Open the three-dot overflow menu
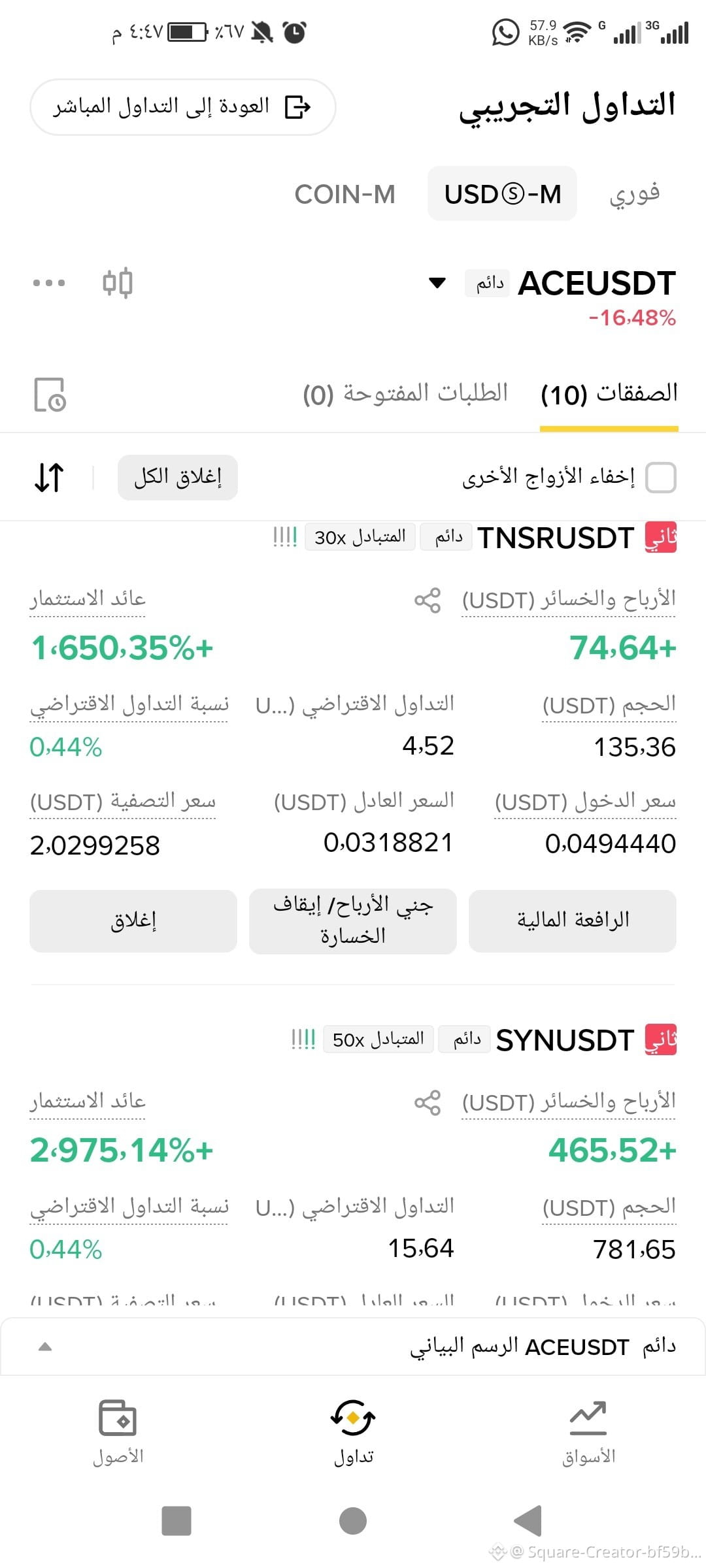This screenshot has height=1568, width=706. coord(49,283)
